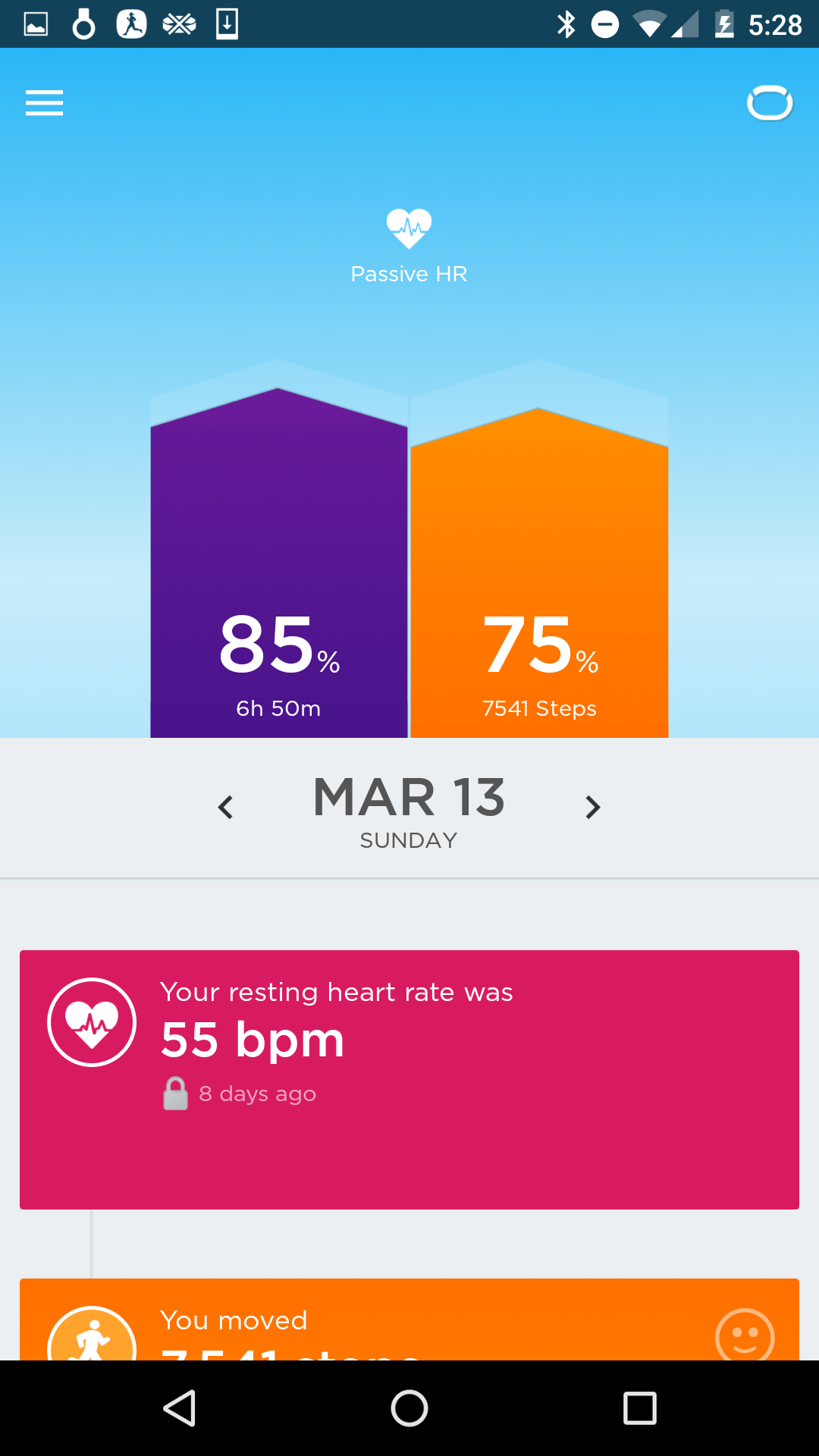Tap the UP band icon in top right
819x1456 pixels.
point(770,103)
